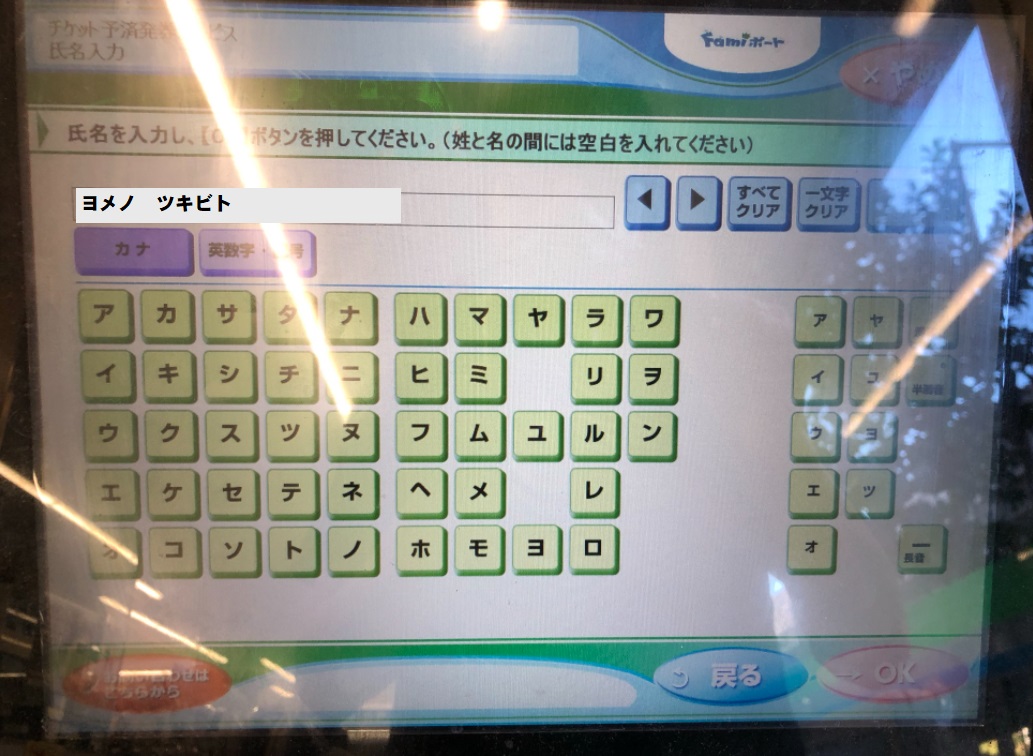Screen dimensions: 1033x756
Task: Switch to the カナ input tab
Action: tap(133, 250)
